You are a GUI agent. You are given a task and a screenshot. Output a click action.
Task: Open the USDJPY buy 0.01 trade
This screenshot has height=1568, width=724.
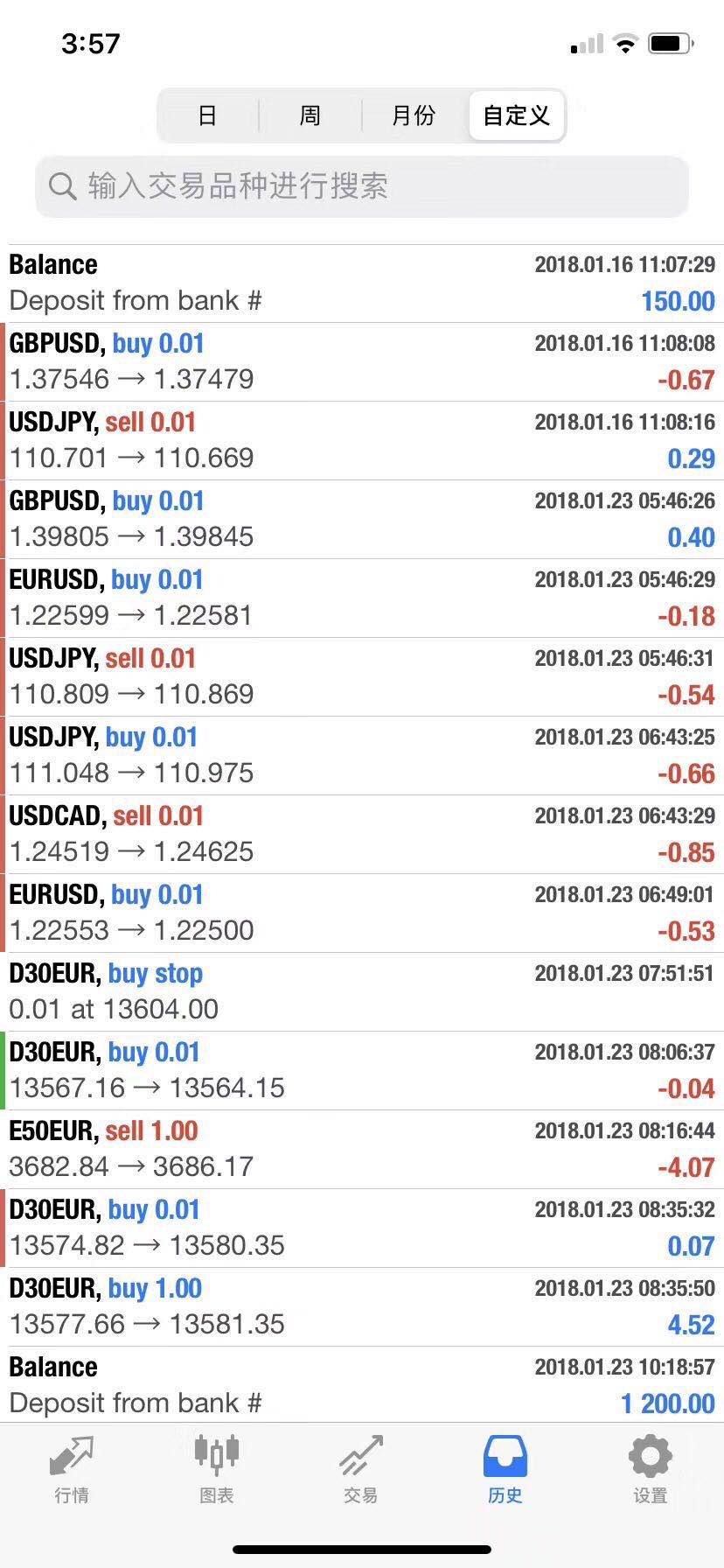[362, 756]
